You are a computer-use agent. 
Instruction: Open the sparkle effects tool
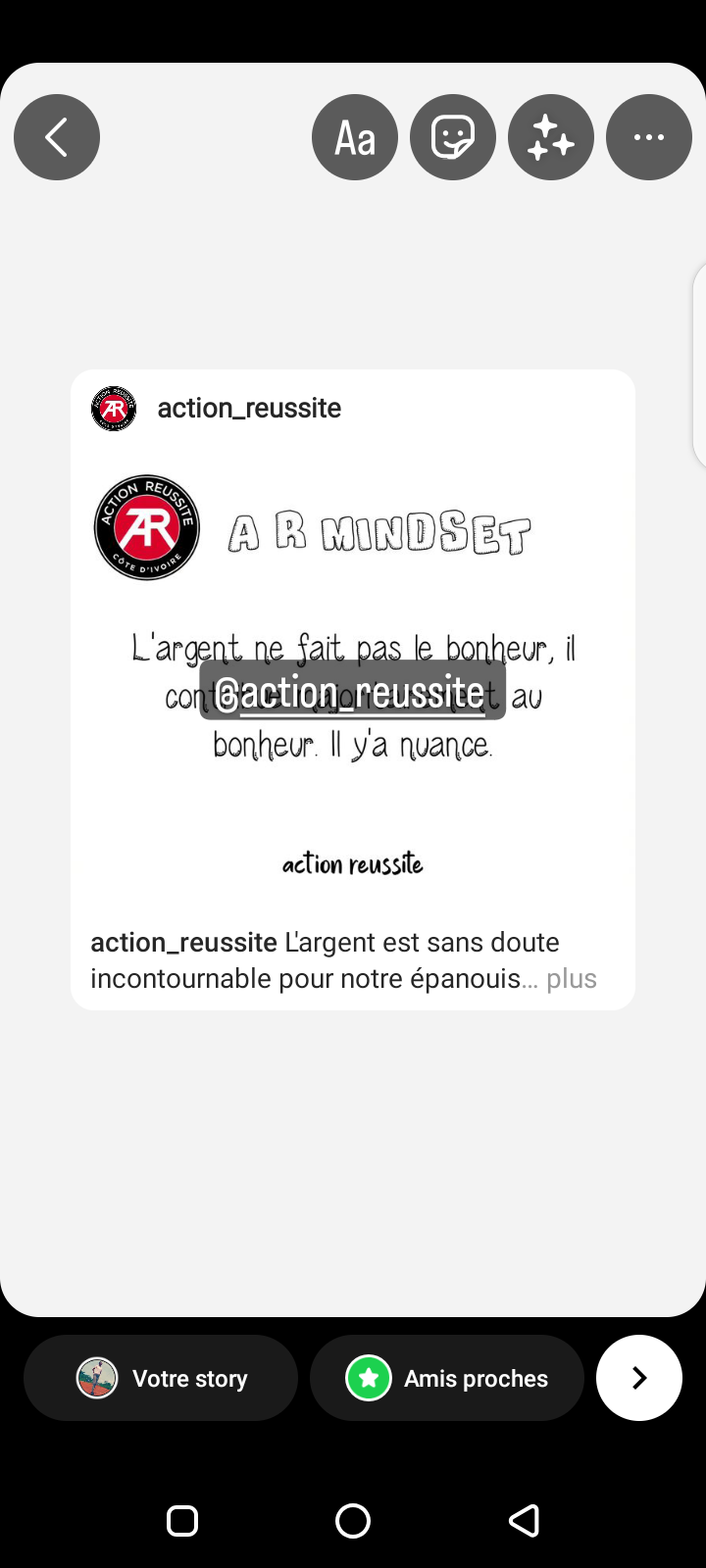[551, 137]
